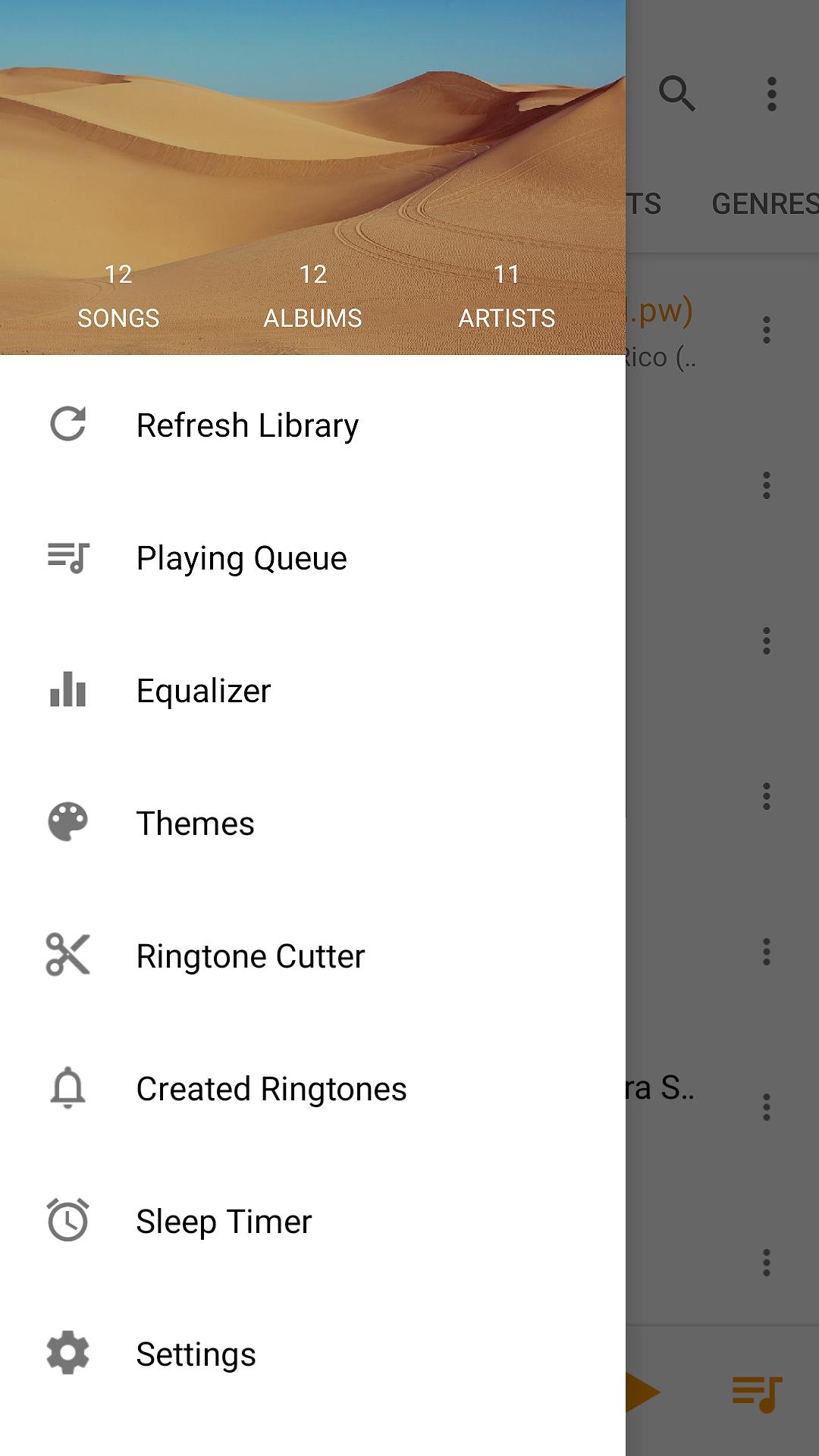Open the Playing Queue
The height and width of the screenshot is (1456, 819).
(x=312, y=558)
